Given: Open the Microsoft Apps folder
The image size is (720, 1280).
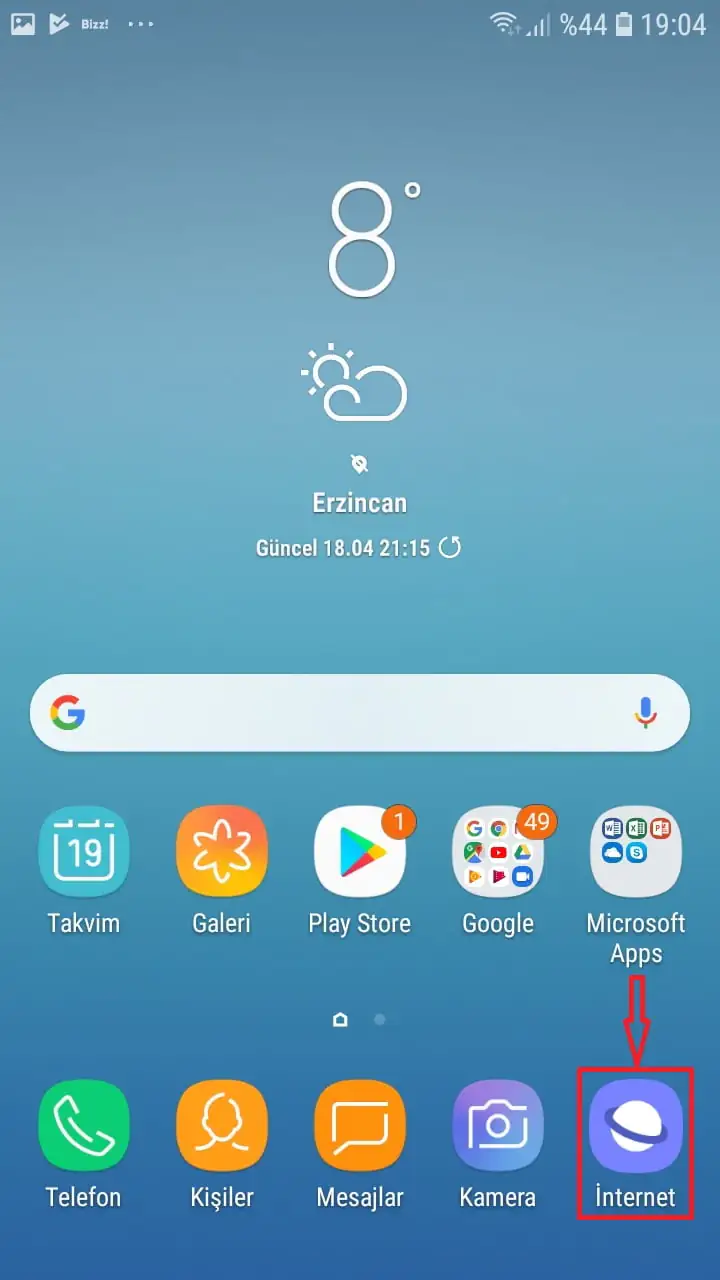Looking at the screenshot, I should point(636,852).
